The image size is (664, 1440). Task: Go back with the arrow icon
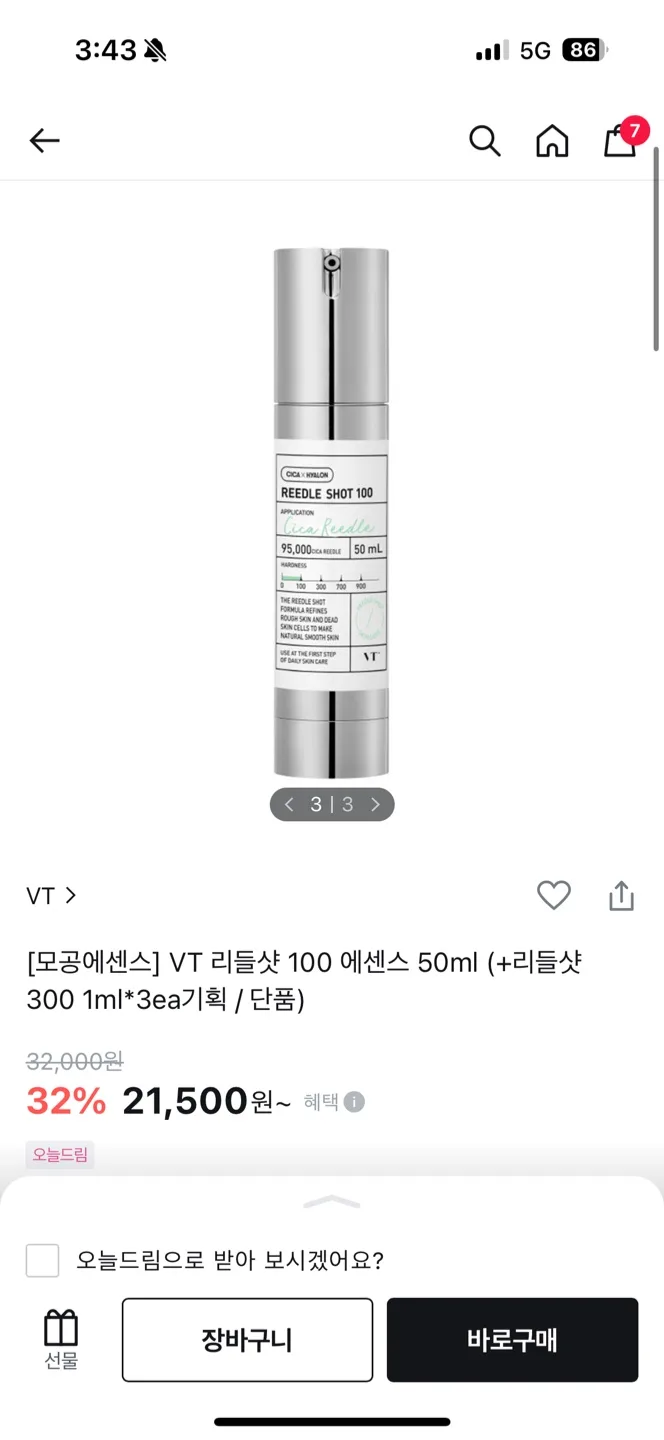45,141
